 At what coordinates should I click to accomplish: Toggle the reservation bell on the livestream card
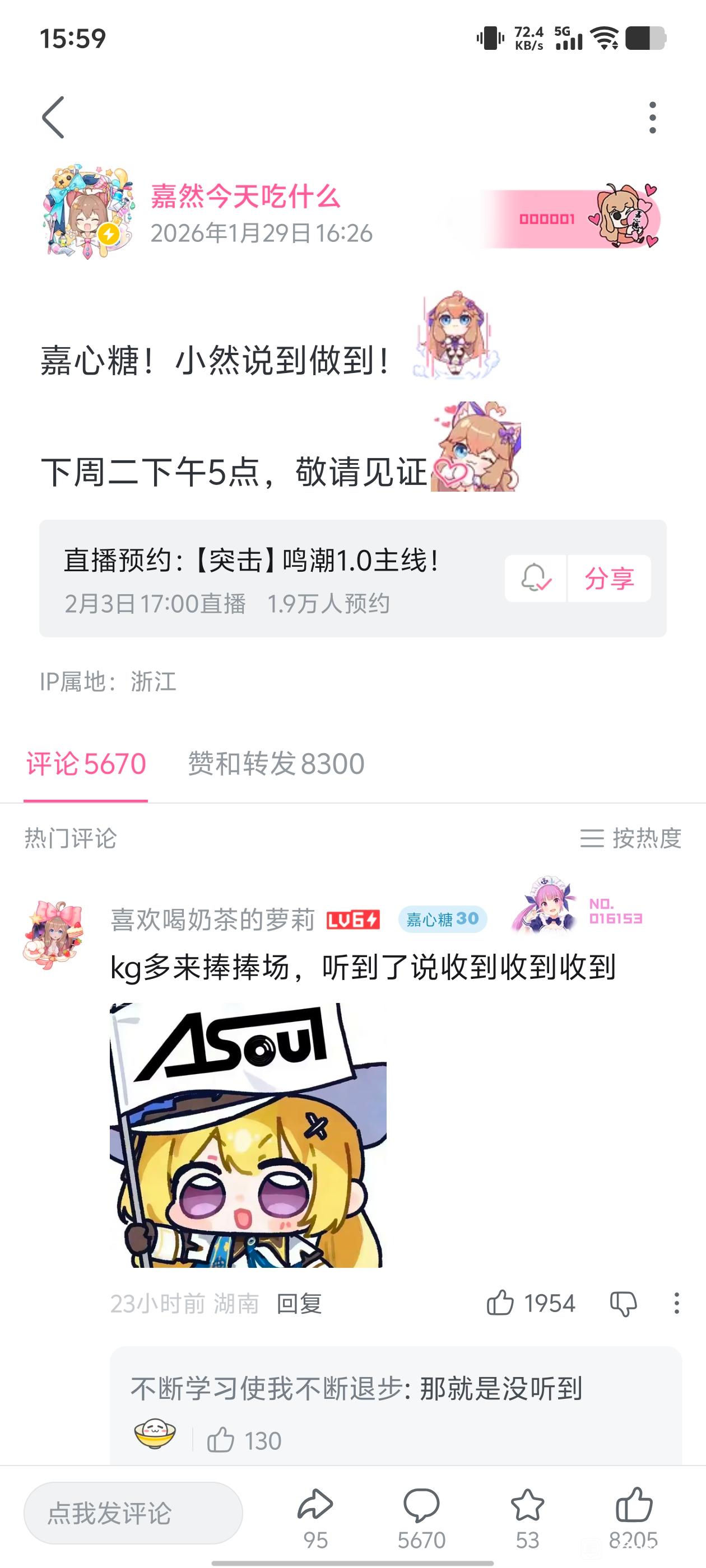tap(536, 578)
